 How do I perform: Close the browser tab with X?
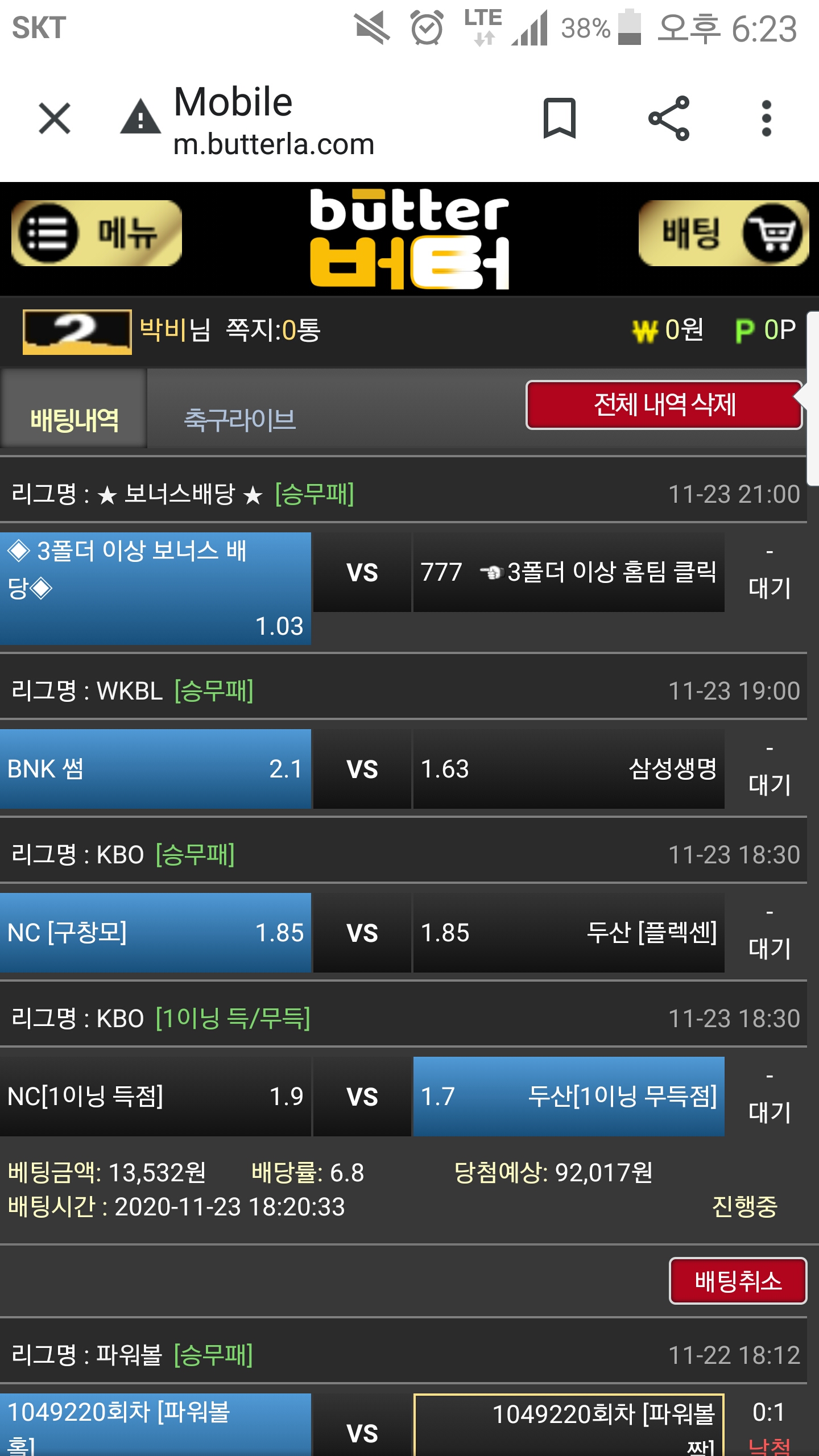pos(55,118)
